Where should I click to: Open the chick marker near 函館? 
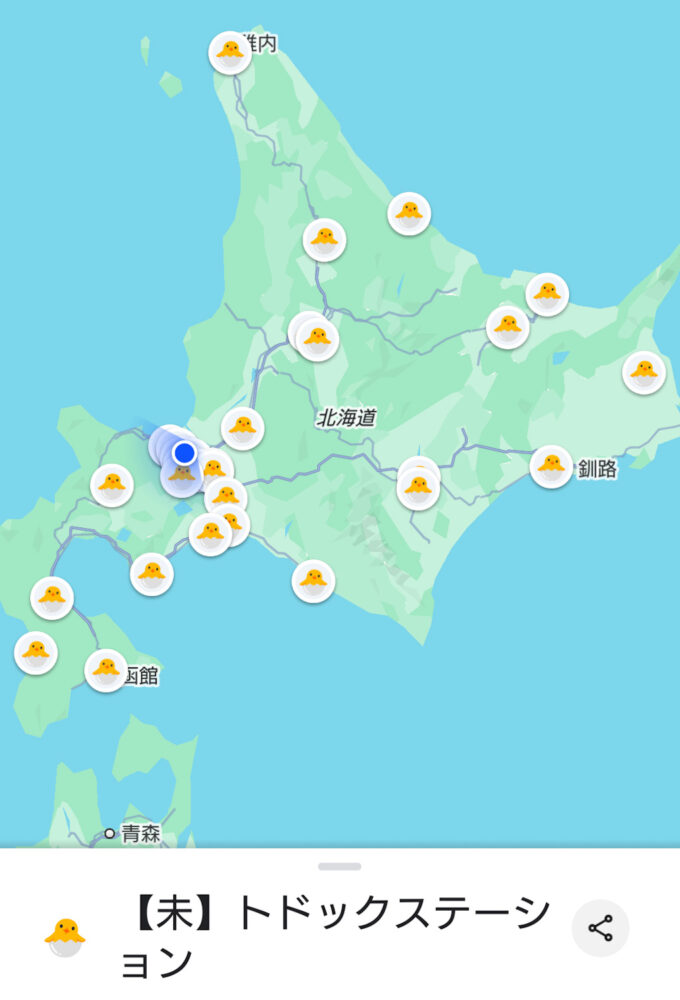(106, 670)
